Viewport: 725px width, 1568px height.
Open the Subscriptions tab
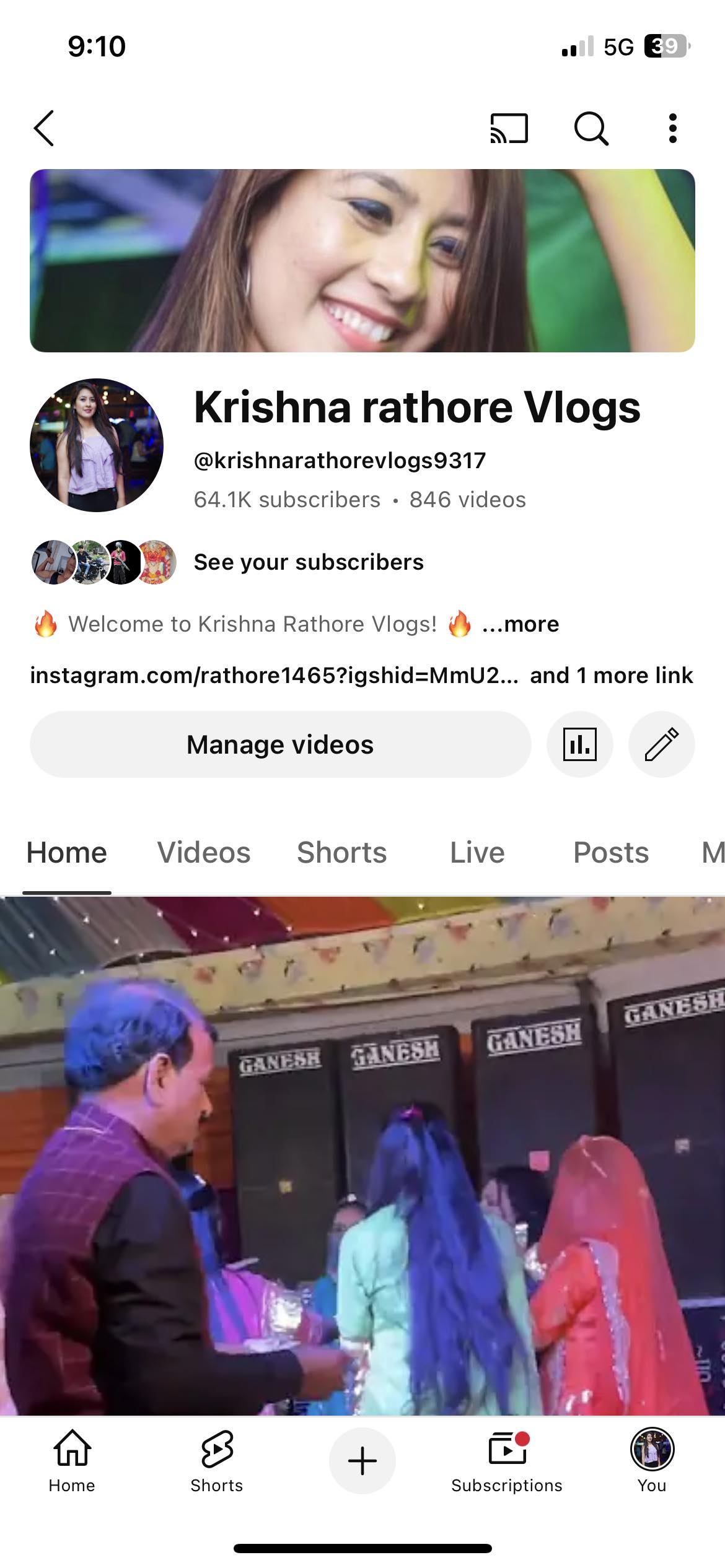507,1461
